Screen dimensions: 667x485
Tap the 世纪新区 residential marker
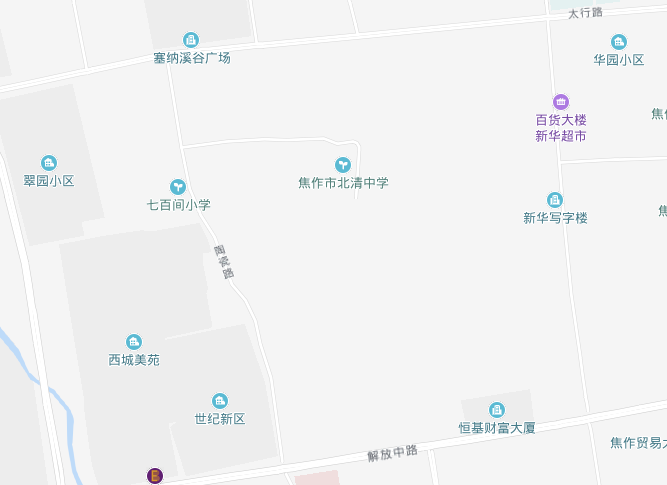(220, 401)
